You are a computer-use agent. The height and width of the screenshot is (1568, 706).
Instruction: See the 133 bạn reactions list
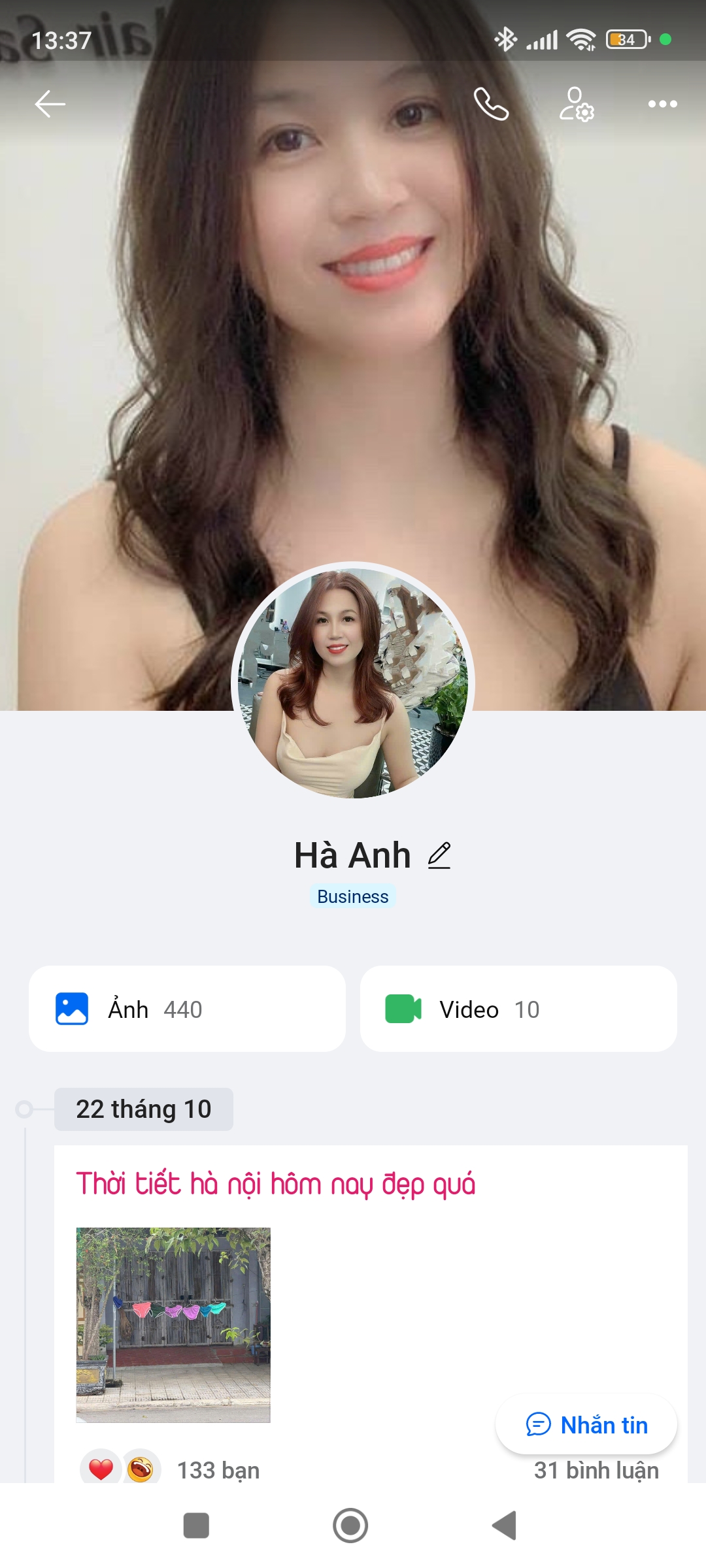click(x=218, y=1471)
